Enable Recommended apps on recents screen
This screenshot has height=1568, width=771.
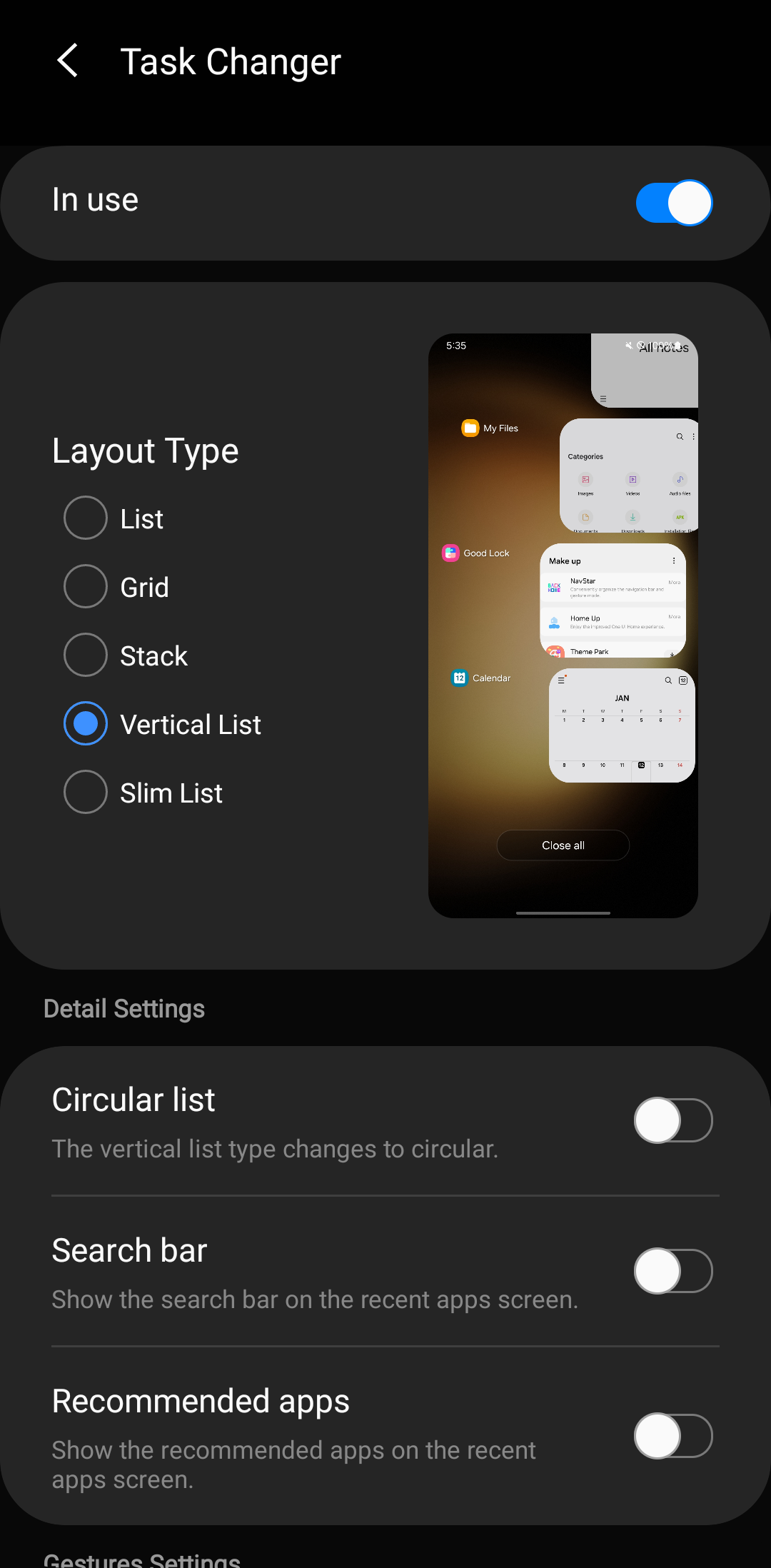[x=674, y=1436]
